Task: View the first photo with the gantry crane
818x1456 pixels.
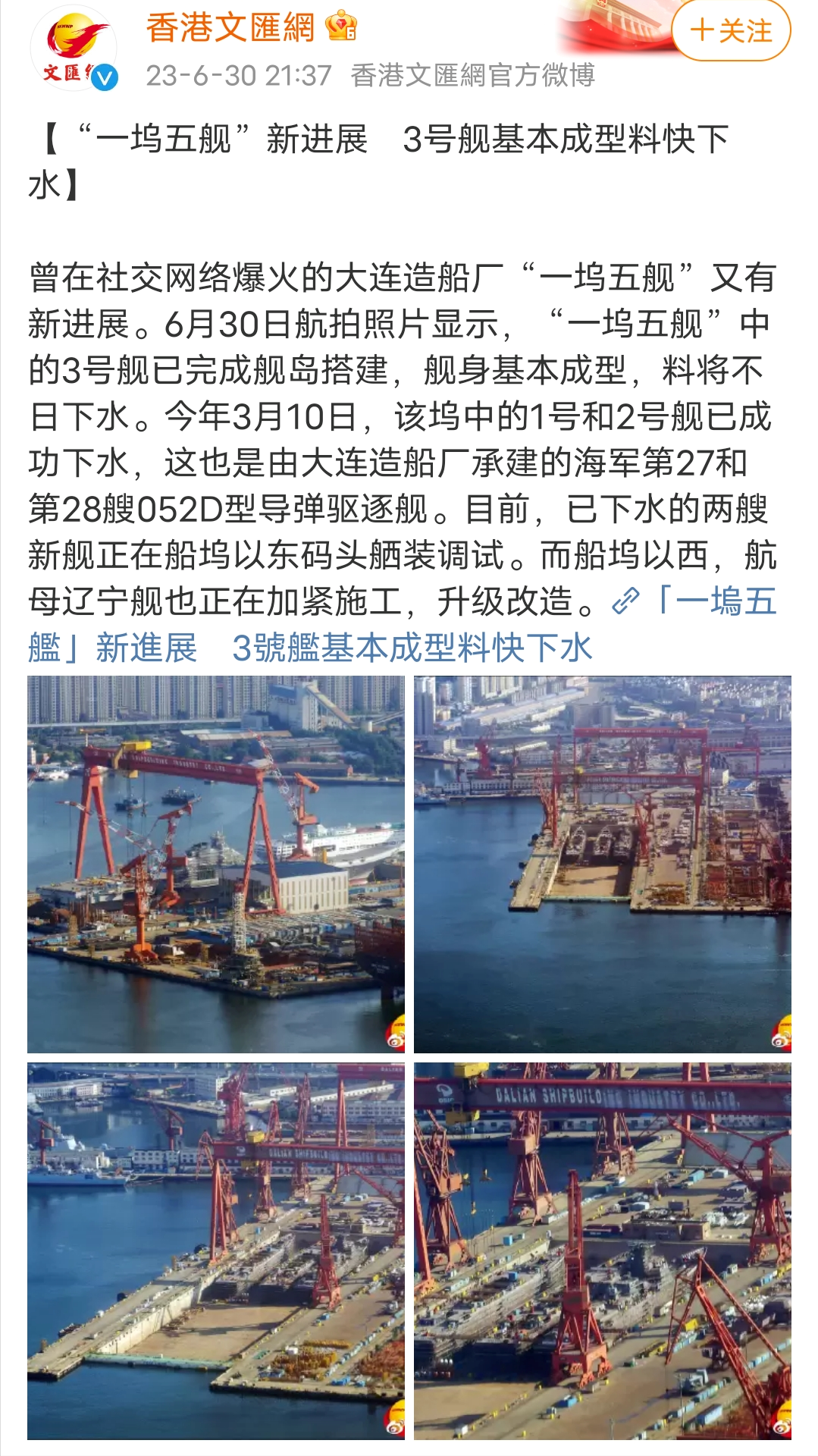Action: click(x=216, y=864)
